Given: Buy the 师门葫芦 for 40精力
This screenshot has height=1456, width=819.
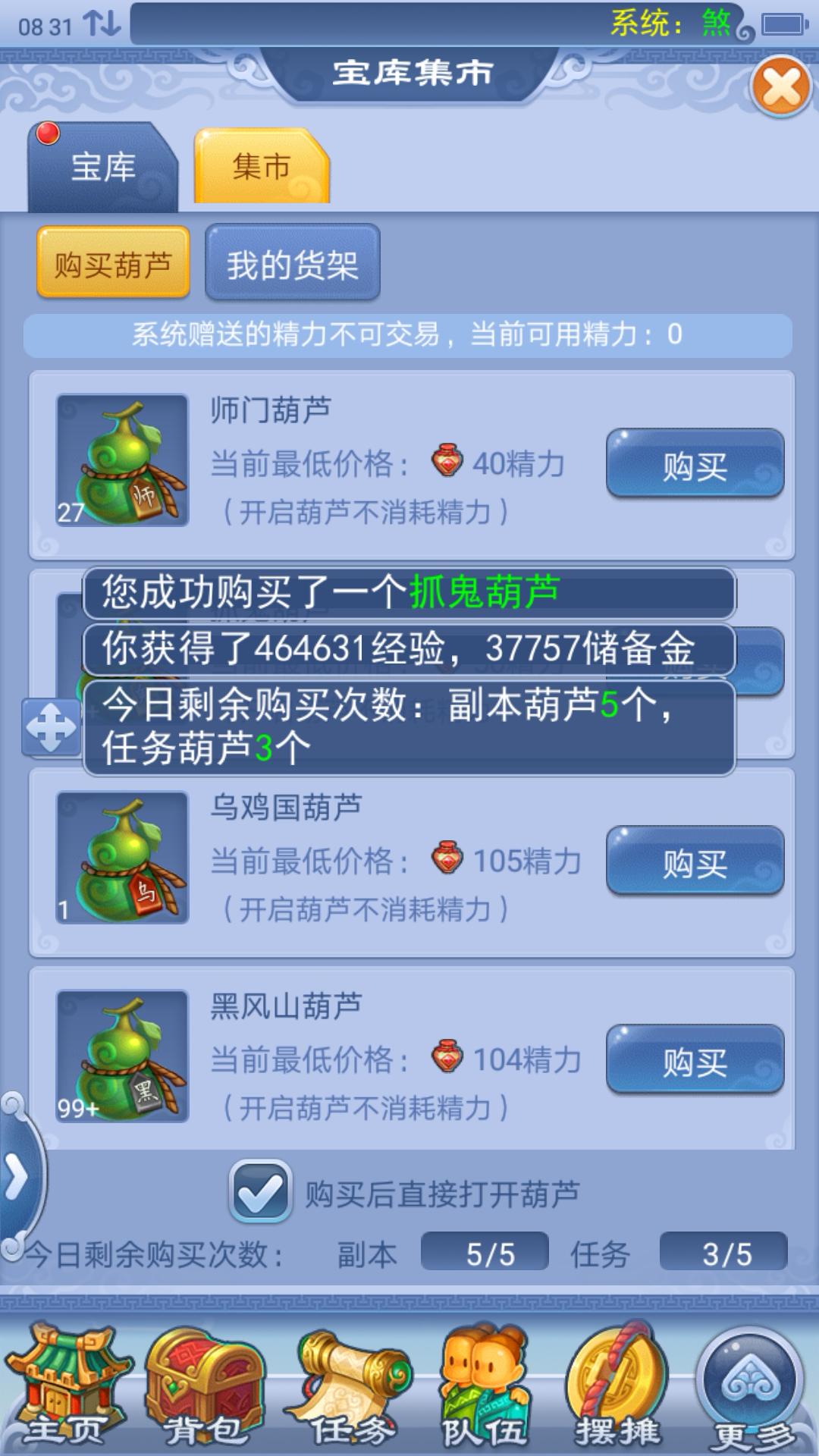Looking at the screenshot, I should [x=694, y=463].
